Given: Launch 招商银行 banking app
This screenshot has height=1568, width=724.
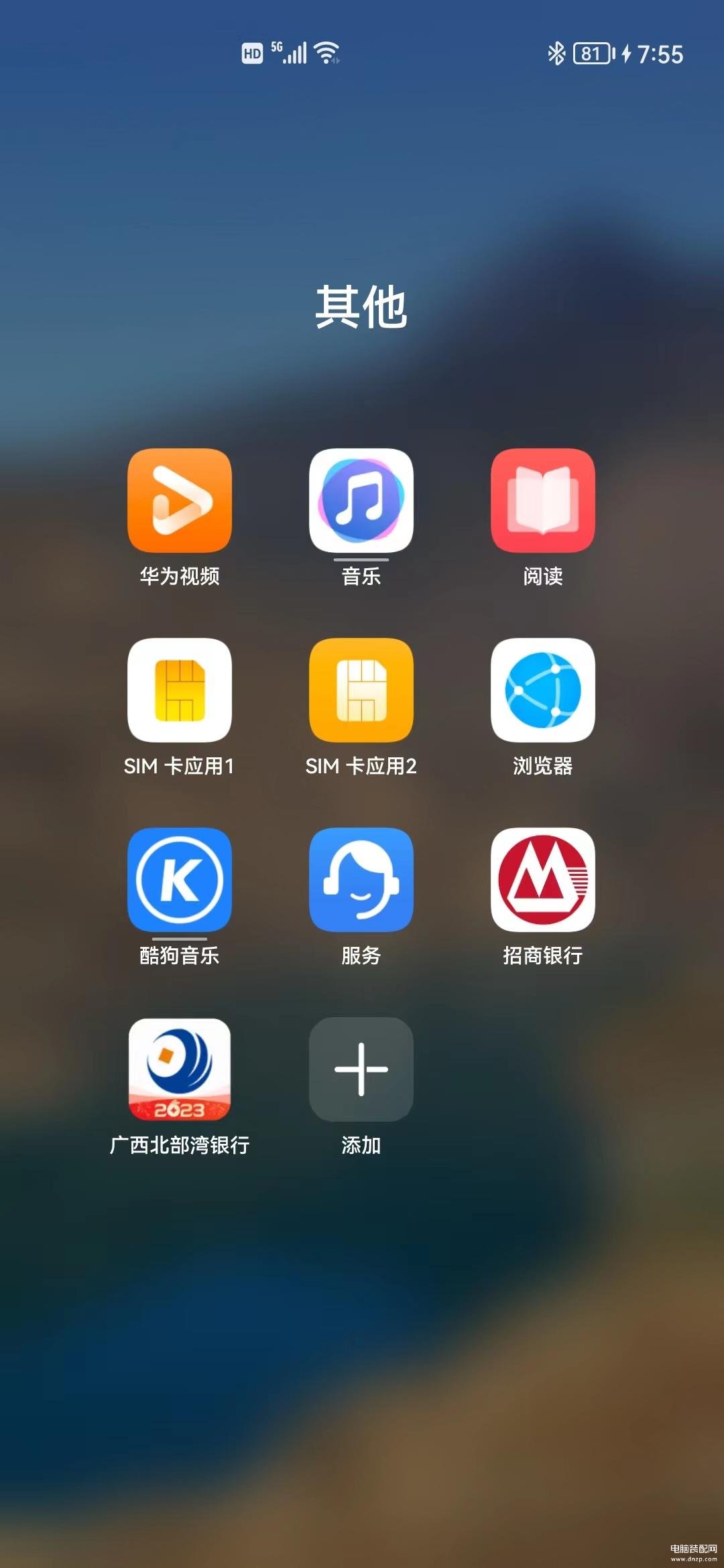Looking at the screenshot, I should point(543,880).
